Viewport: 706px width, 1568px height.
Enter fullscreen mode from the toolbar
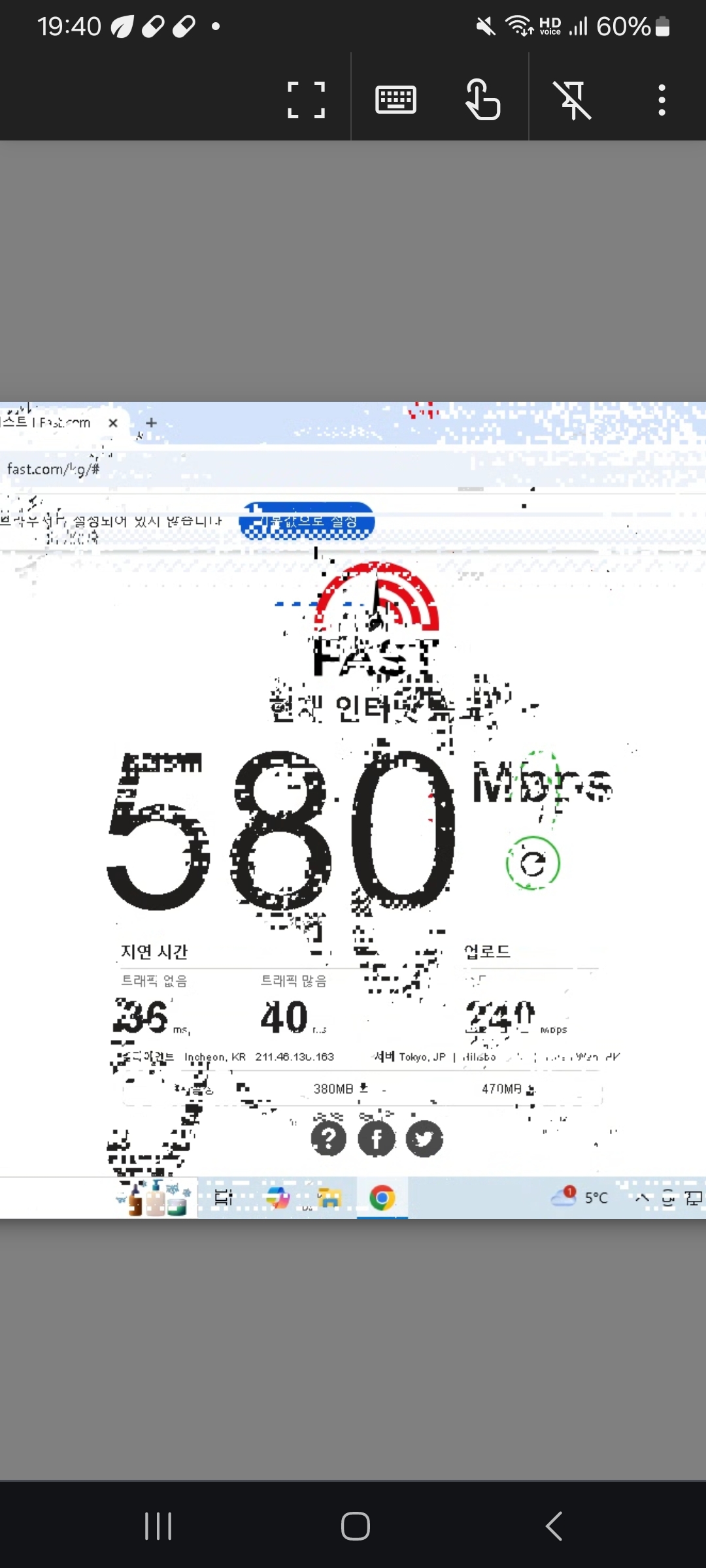pyautogui.click(x=306, y=100)
